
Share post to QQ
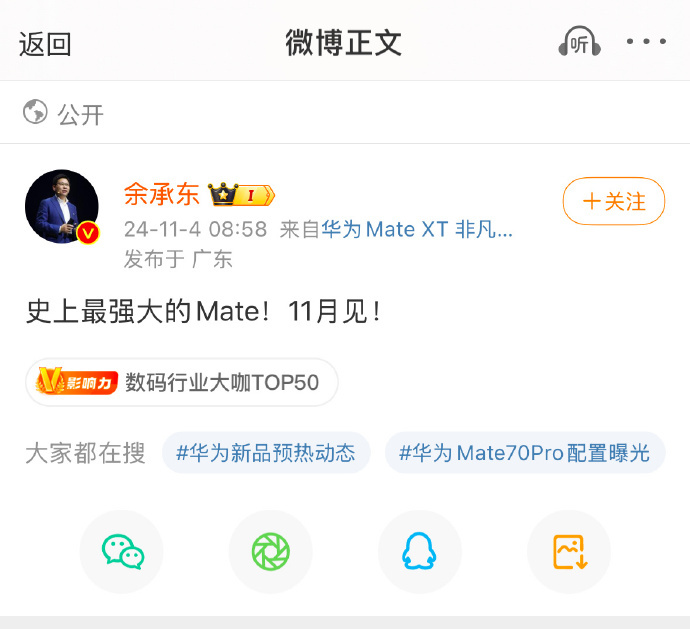[x=419, y=551]
